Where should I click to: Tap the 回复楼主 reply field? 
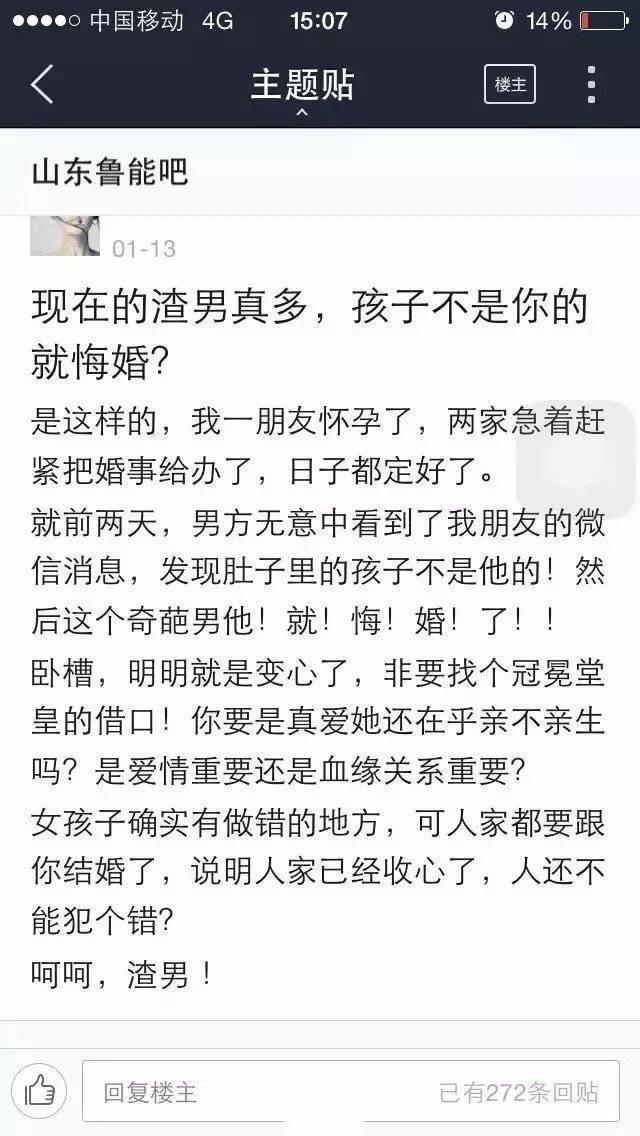[x=260, y=1092]
